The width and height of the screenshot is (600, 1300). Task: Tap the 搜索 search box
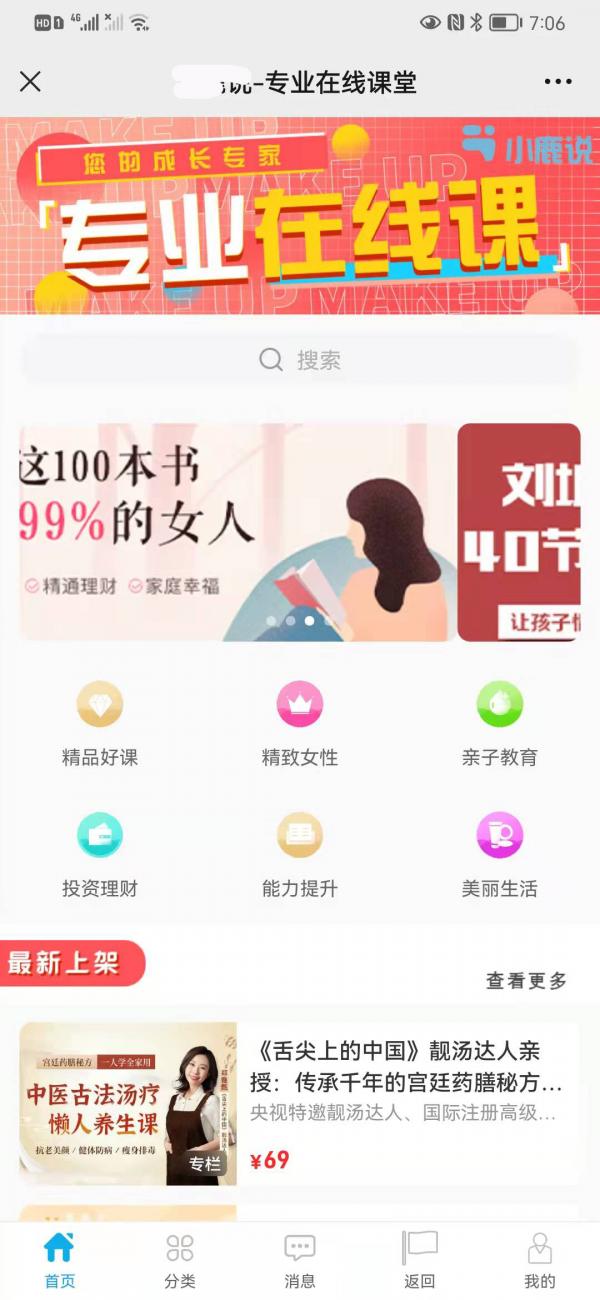click(x=300, y=360)
